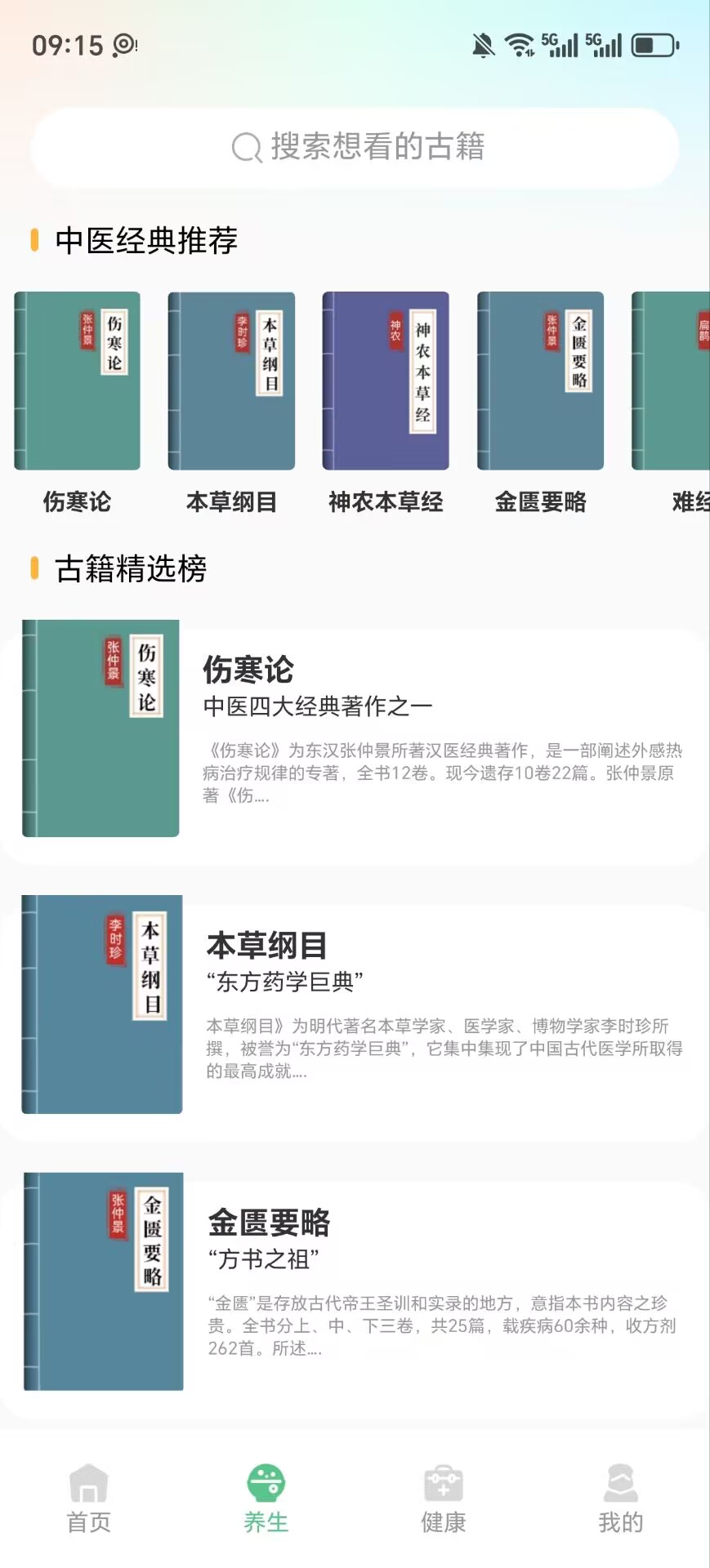This screenshot has height=1568, width=710.
Task: Select the 养生 wellness icon at bottom
Action: point(266,1481)
